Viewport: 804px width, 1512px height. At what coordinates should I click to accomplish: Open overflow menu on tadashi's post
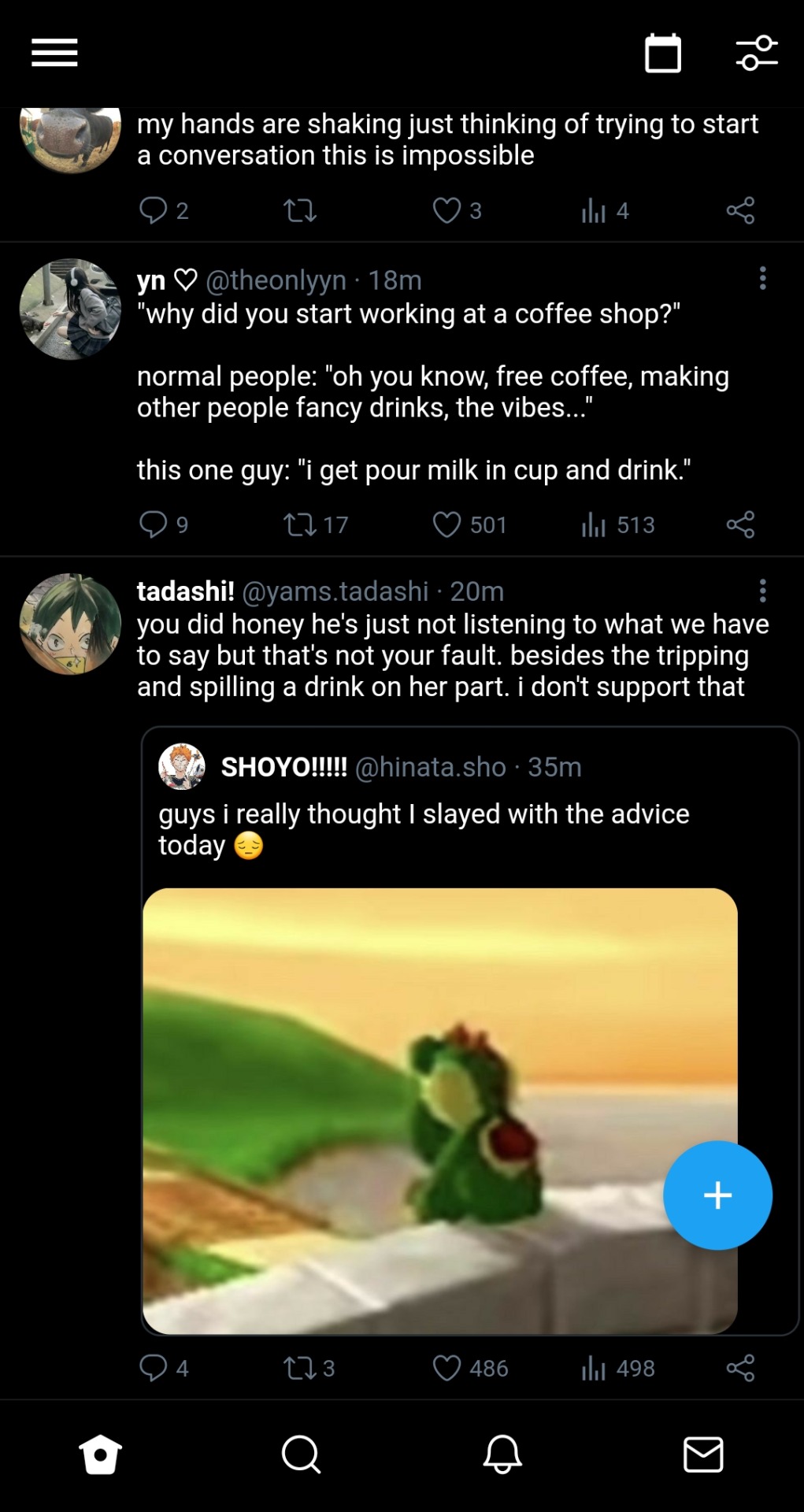(x=762, y=591)
